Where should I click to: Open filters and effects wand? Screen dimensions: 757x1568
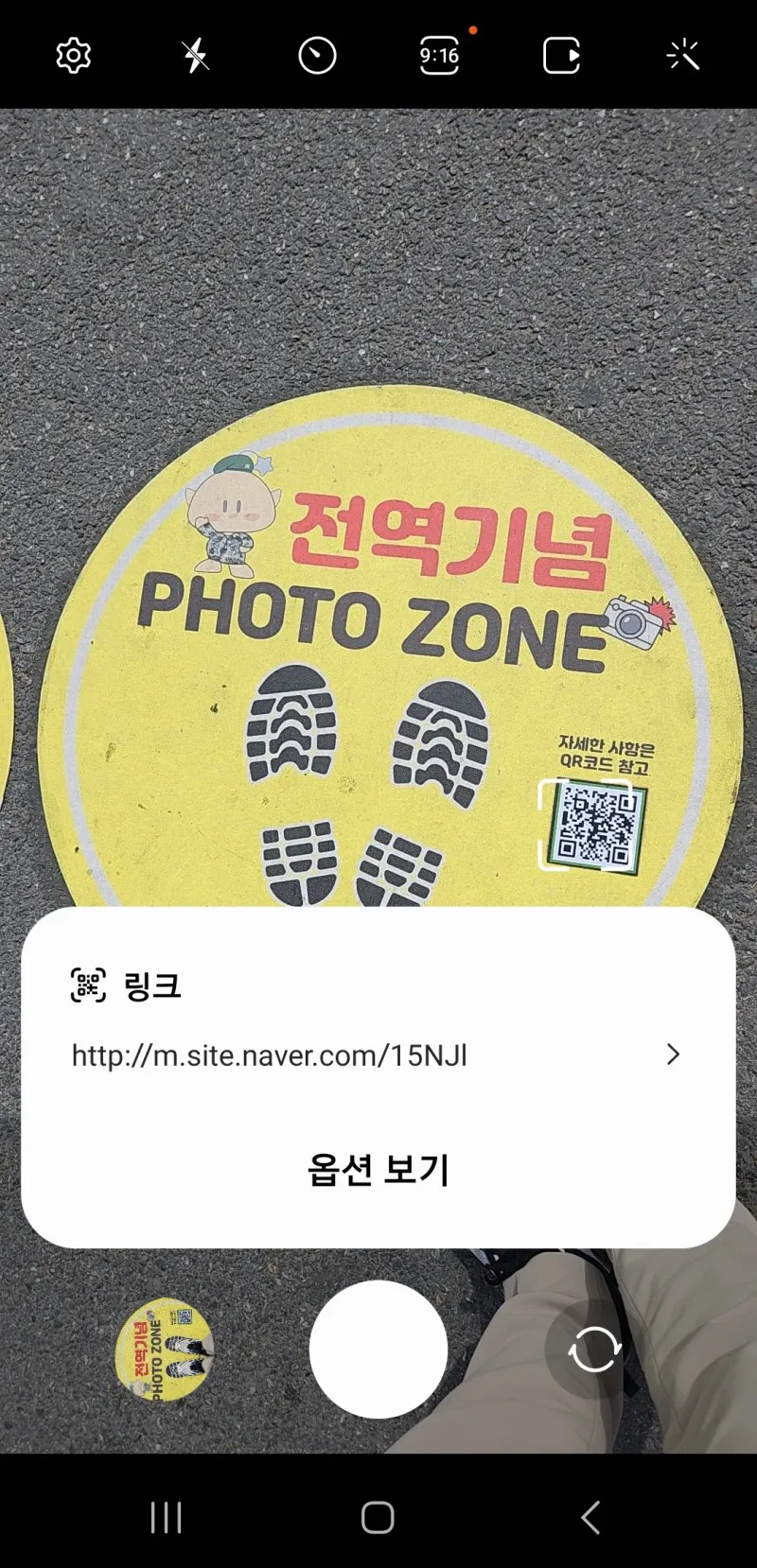[682, 56]
